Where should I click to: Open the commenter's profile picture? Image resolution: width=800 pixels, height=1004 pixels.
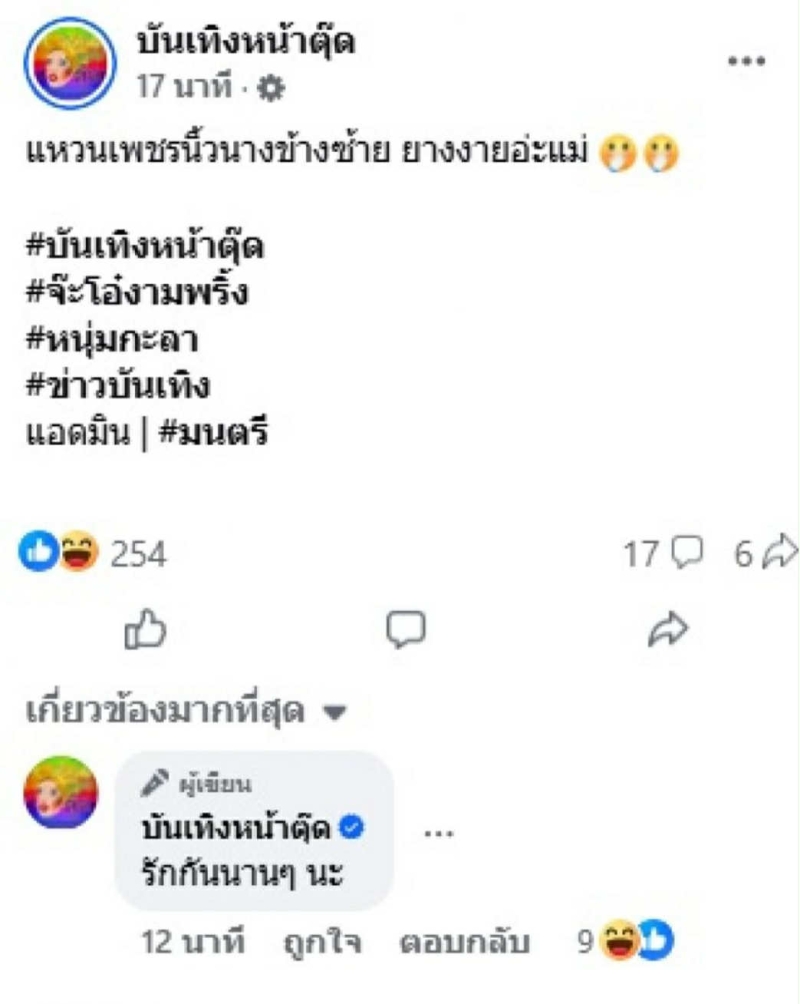61,792
